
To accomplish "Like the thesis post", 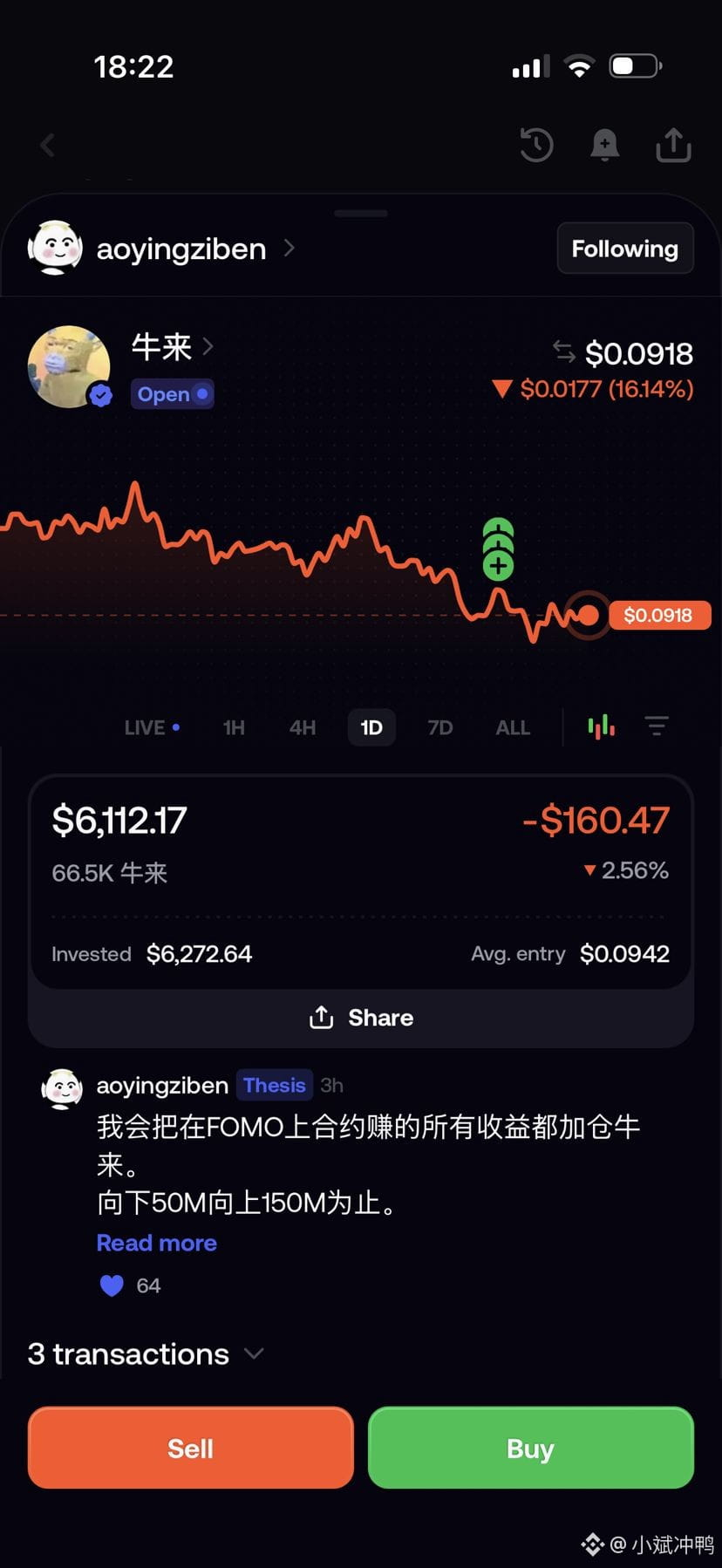I will pyautogui.click(x=112, y=1285).
